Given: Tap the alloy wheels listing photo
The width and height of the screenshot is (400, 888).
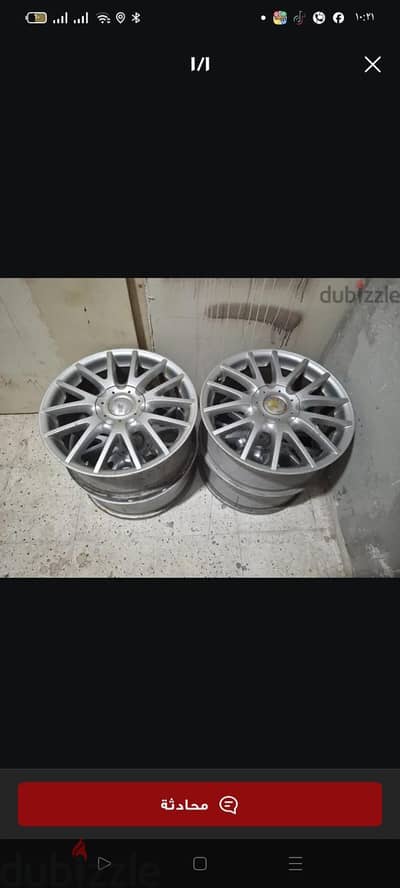Looking at the screenshot, I should [200, 427].
